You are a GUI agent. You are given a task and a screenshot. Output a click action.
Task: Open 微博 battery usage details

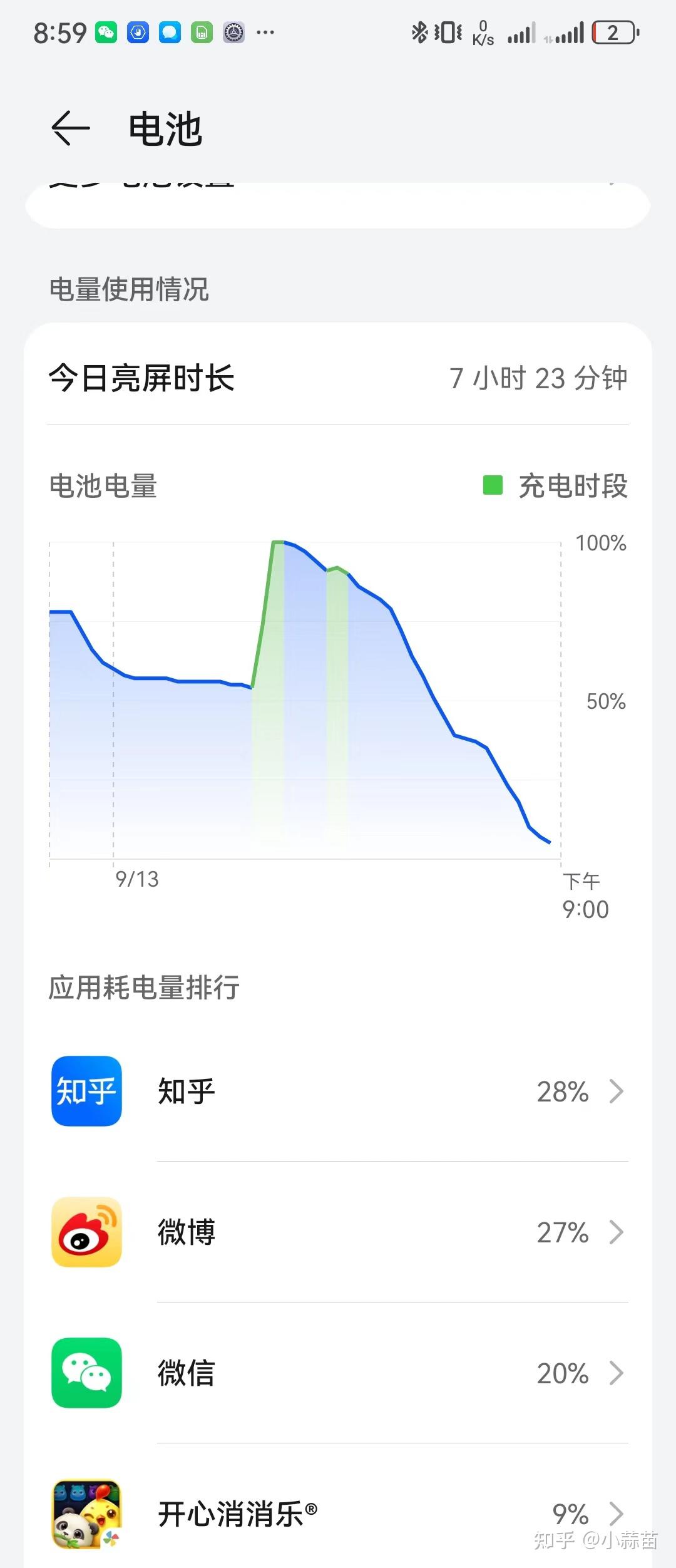coord(338,1232)
